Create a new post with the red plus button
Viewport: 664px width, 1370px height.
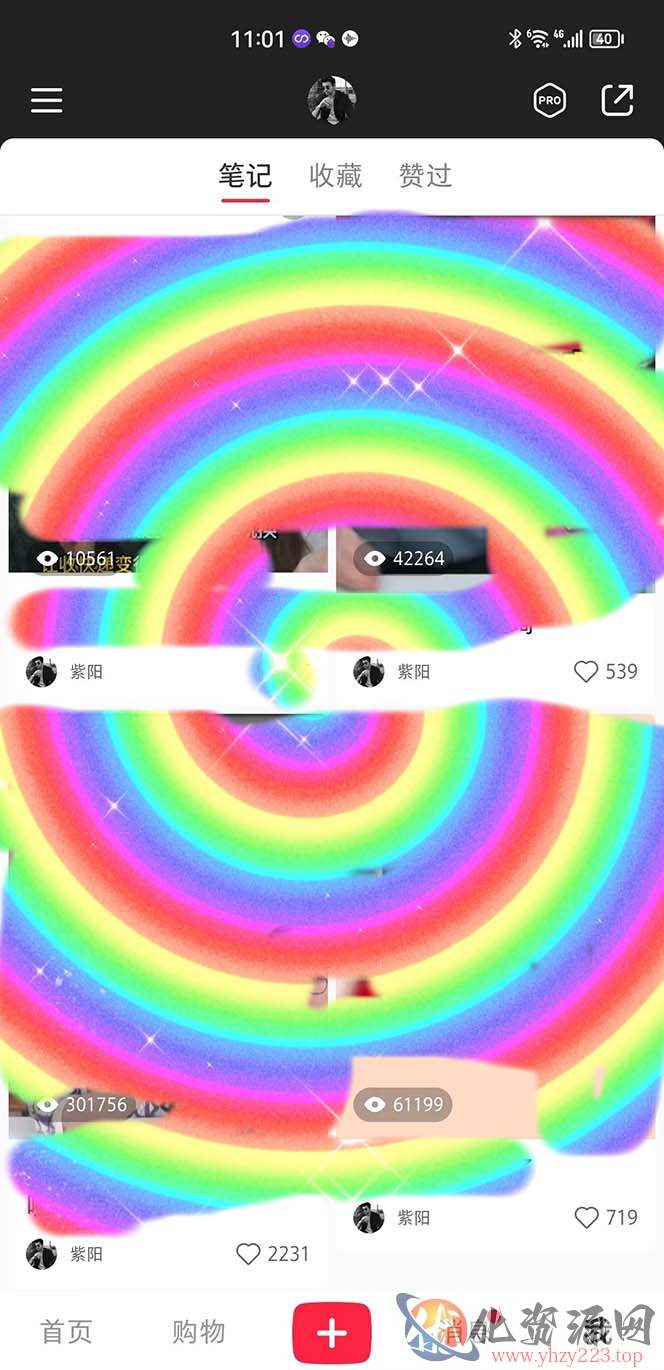click(x=331, y=1332)
